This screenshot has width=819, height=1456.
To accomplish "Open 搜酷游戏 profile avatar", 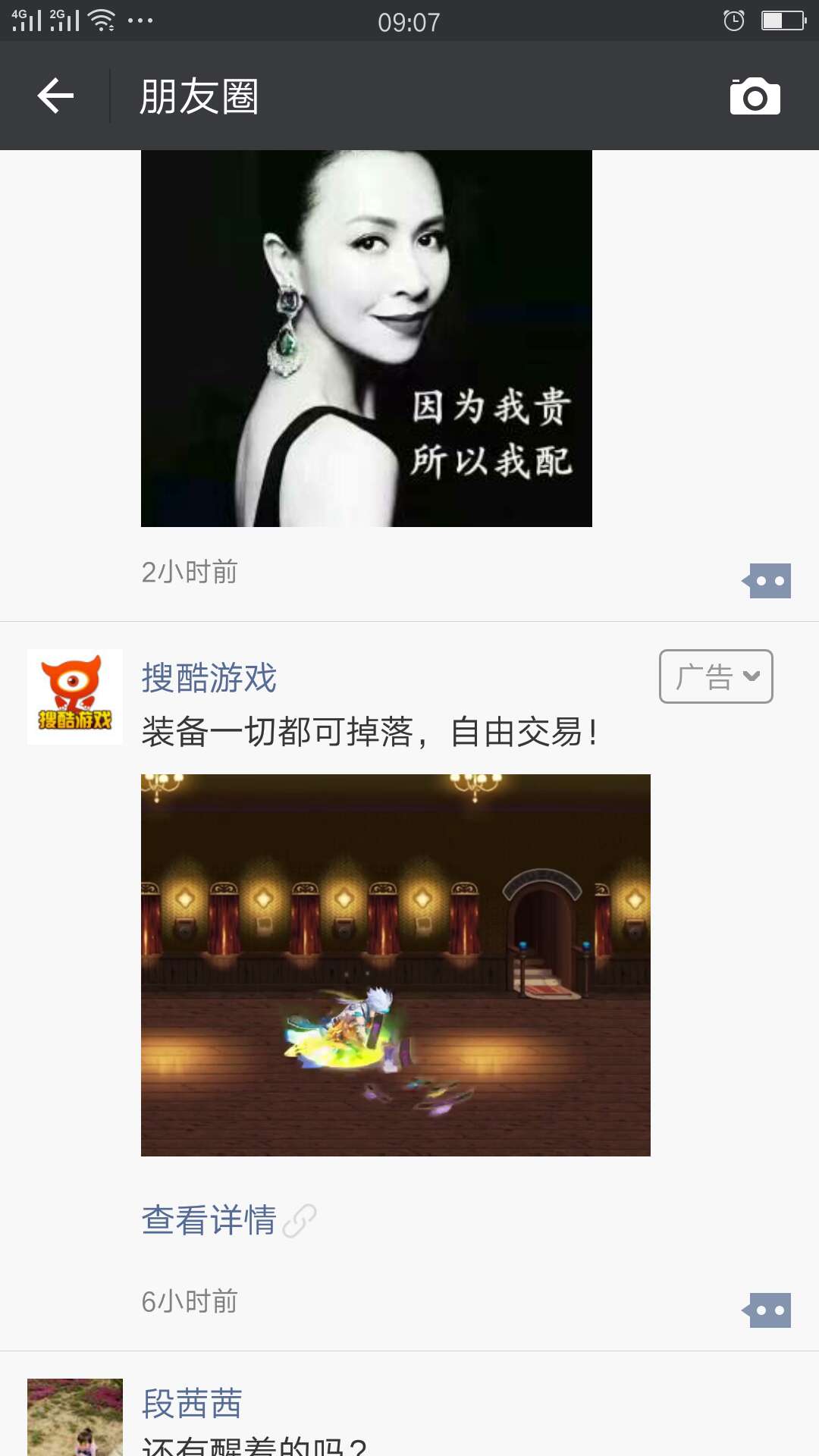I will [75, 697].
